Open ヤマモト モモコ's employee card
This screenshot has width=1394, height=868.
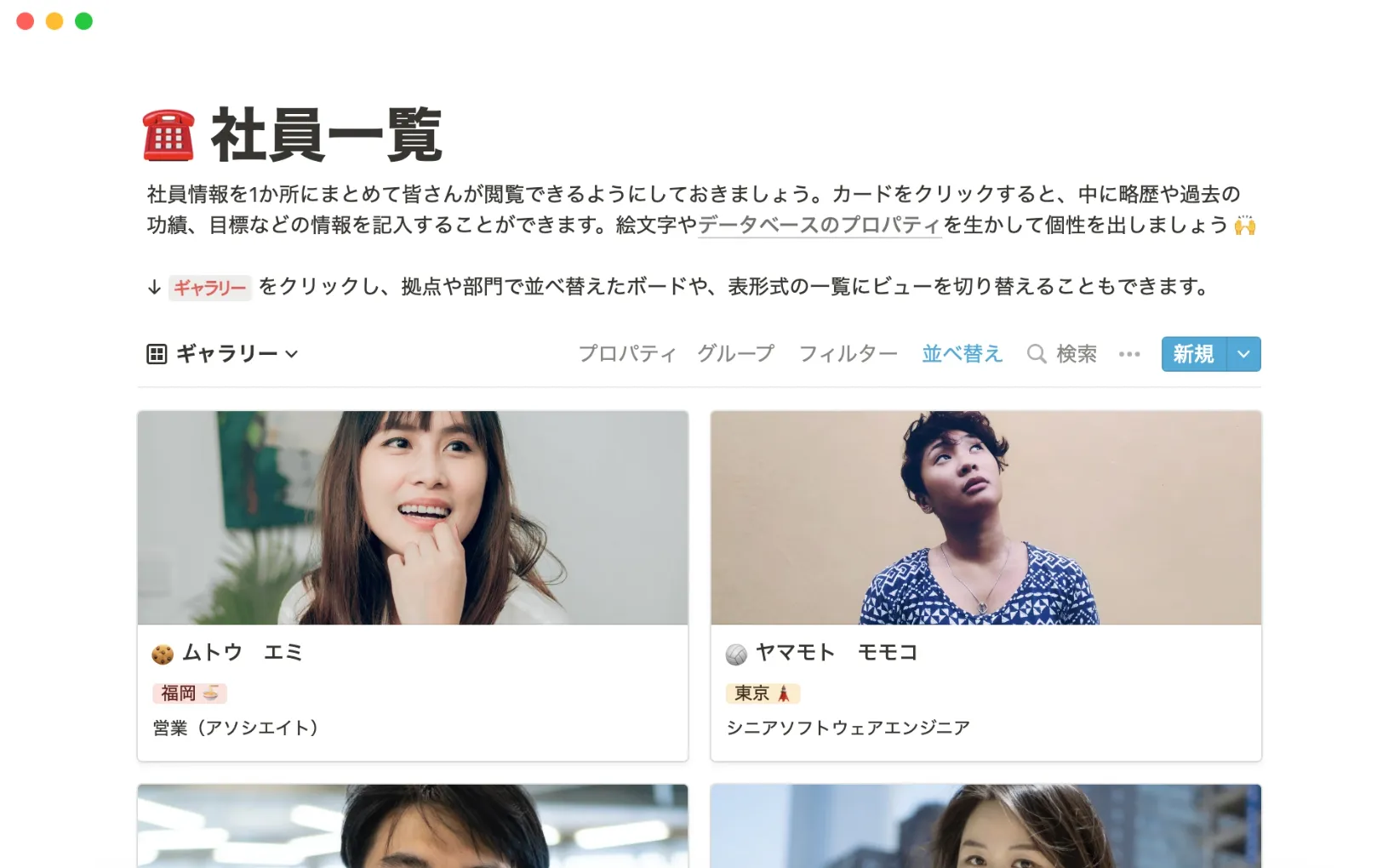click(986, 585)
